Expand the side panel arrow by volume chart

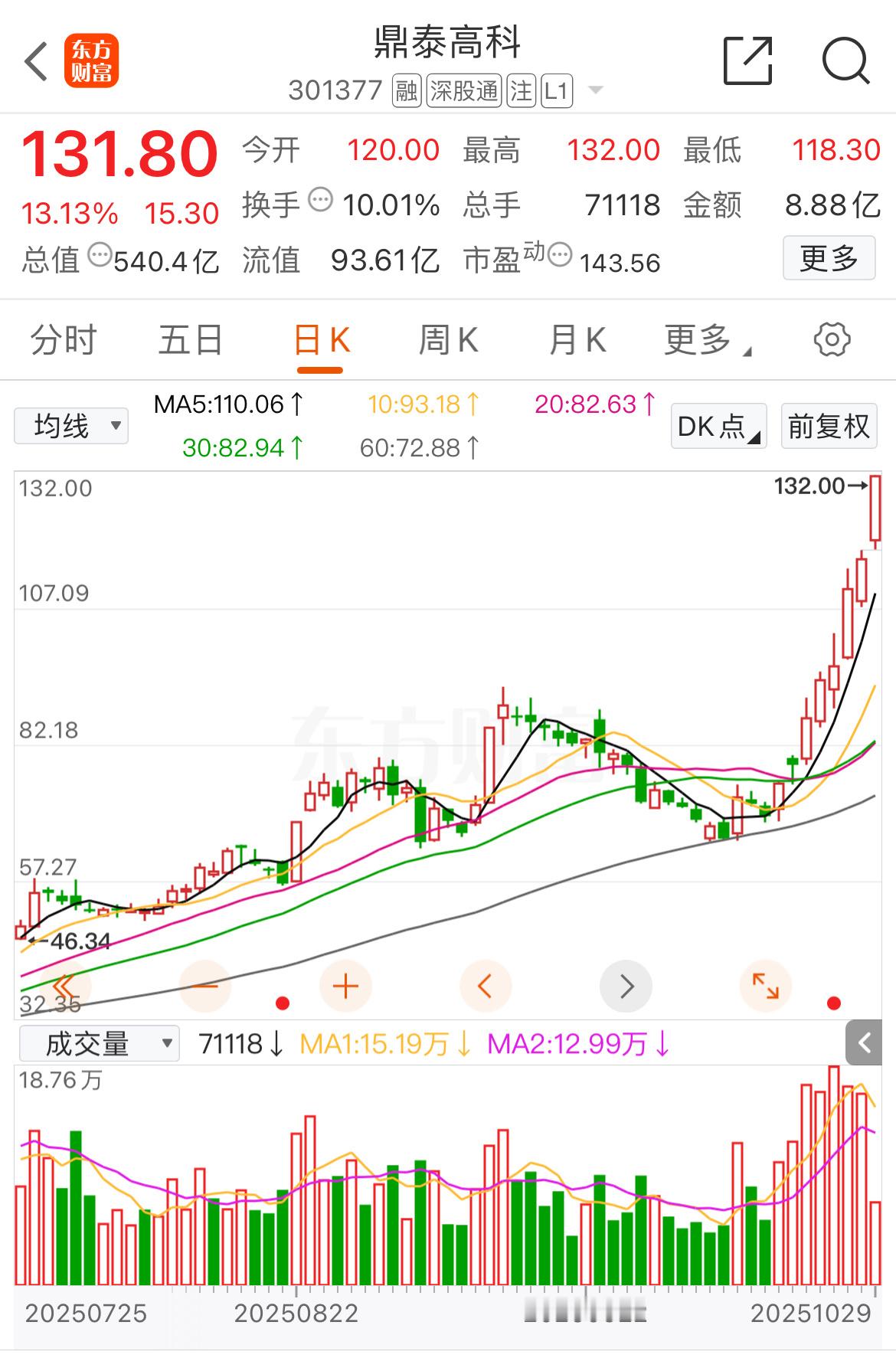[867, 1042]
